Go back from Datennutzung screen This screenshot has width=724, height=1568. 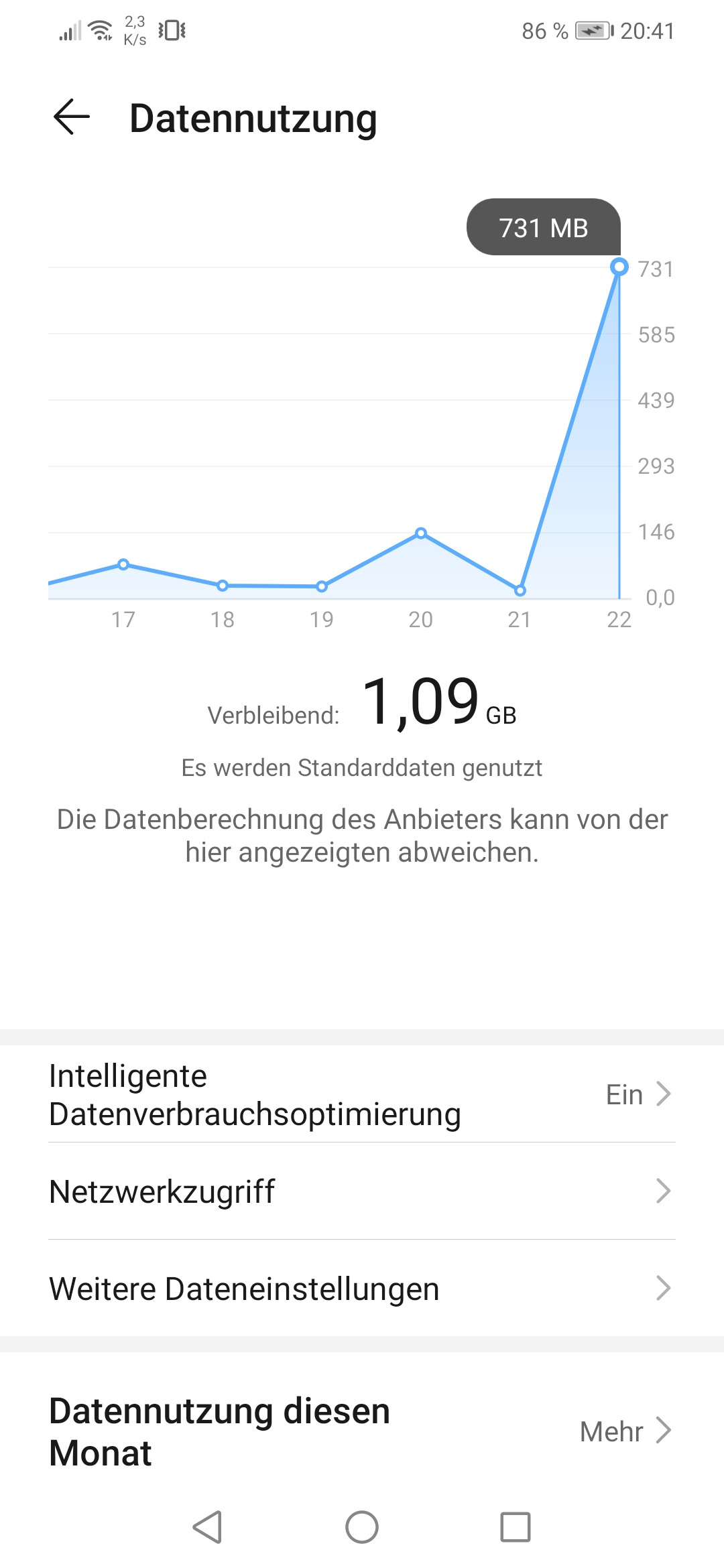(72, 117)
